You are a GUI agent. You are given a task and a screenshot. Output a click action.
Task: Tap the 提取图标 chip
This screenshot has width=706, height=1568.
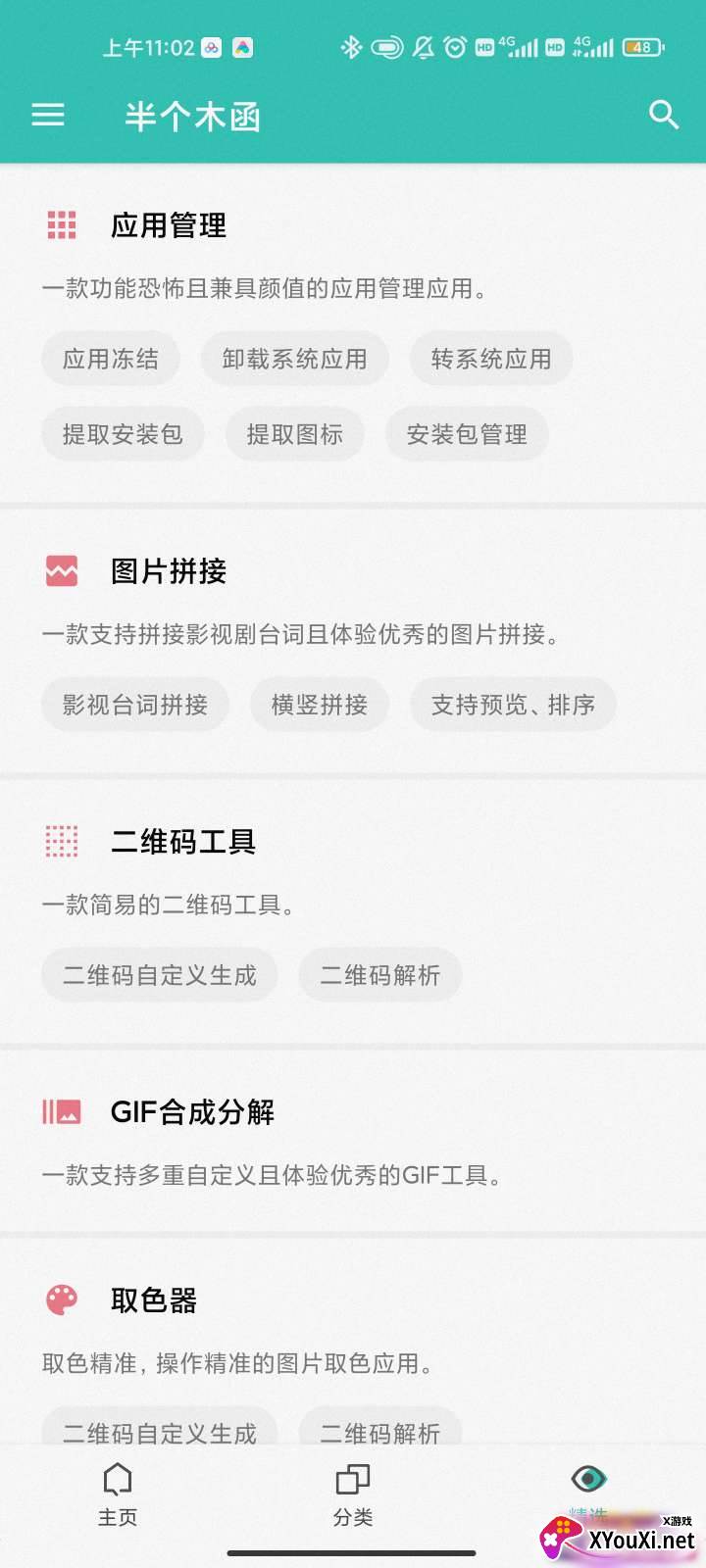294,434
